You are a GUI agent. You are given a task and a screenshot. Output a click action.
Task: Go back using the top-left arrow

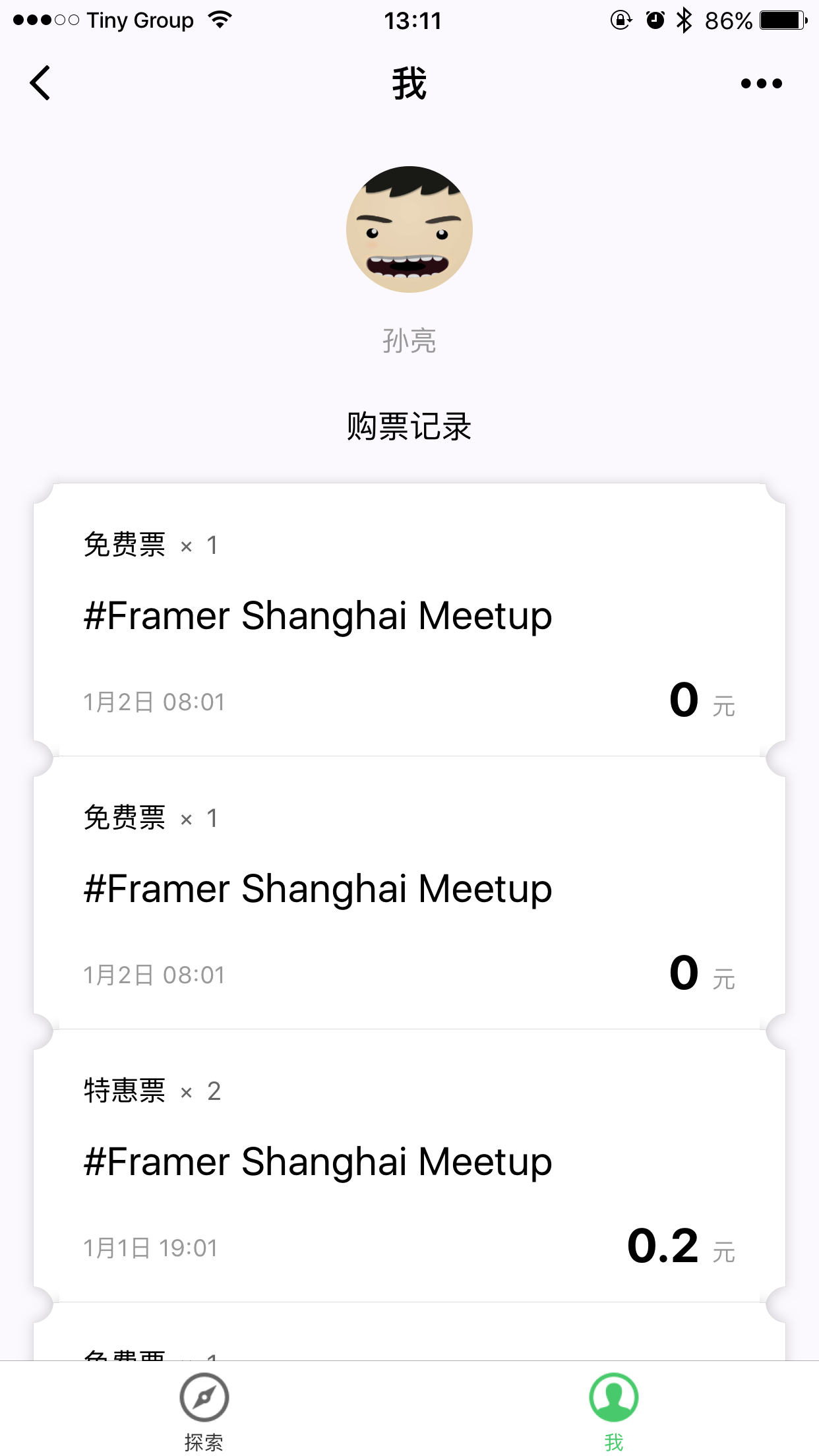pos(41,84)
